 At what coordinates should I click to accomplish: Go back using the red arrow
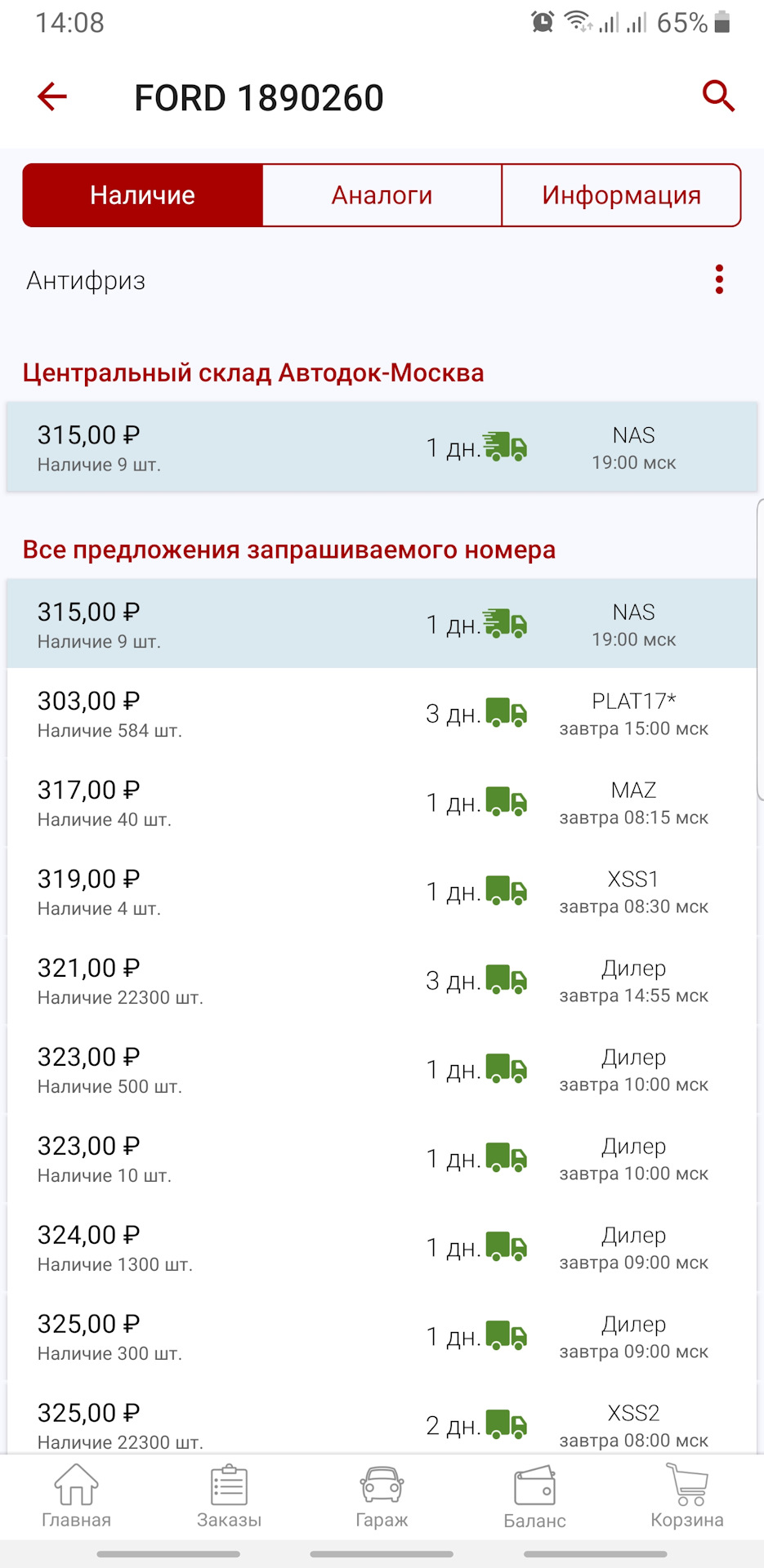pyautogui.click(x=52, y=96)
